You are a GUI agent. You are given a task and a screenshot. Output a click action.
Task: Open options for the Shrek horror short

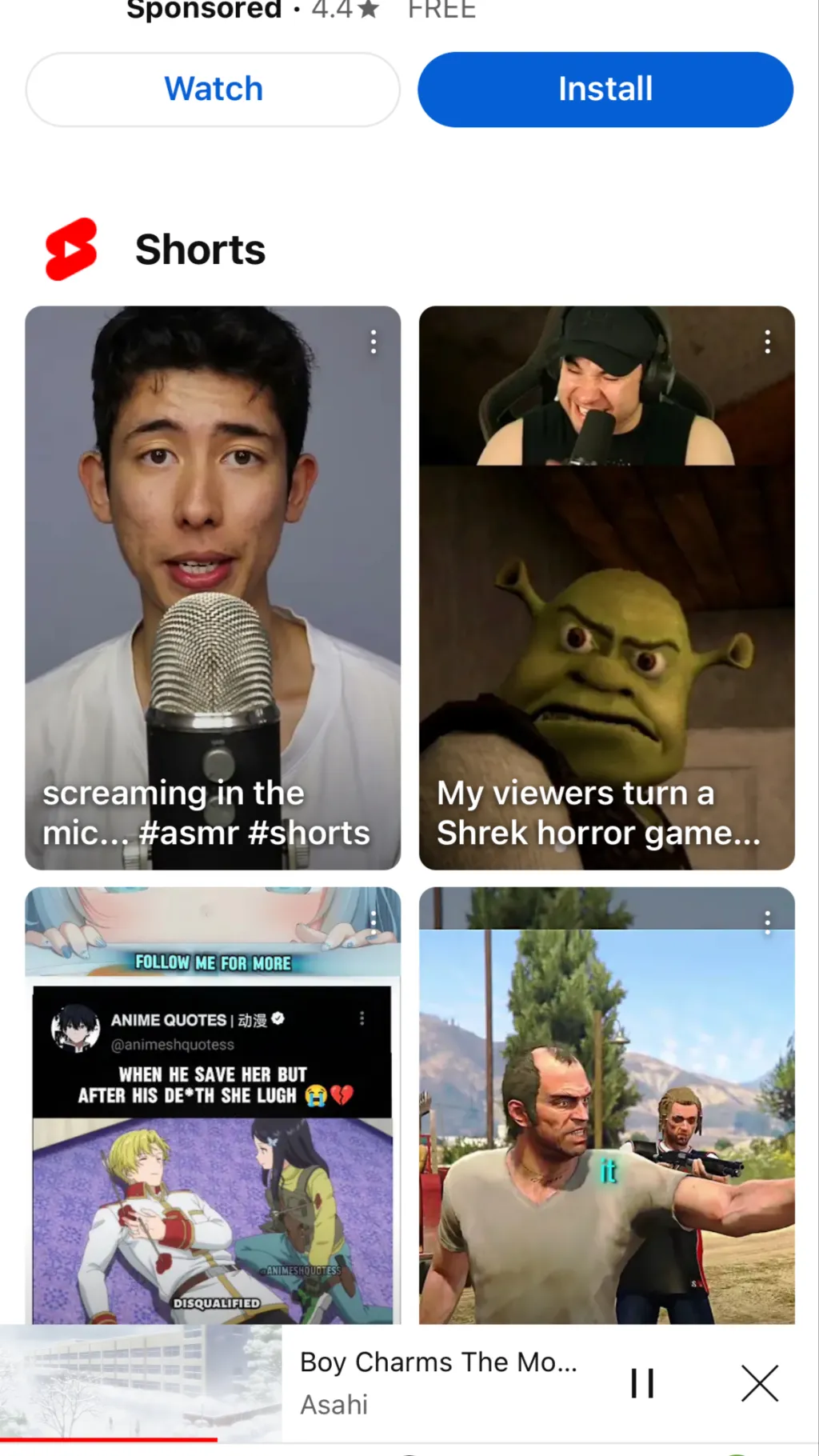(x=767, y=342)
